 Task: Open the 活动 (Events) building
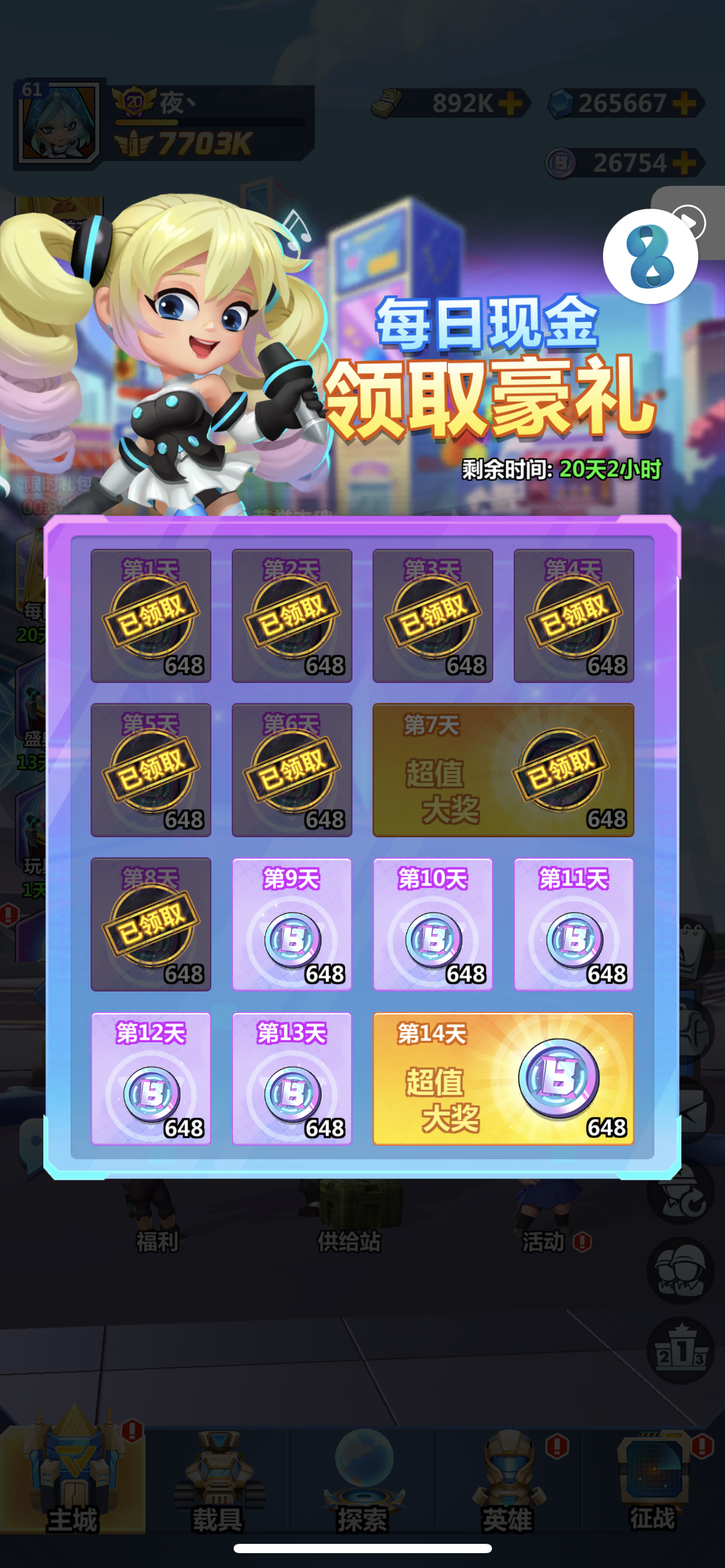pyautogui.click(x=543, y=1241)
